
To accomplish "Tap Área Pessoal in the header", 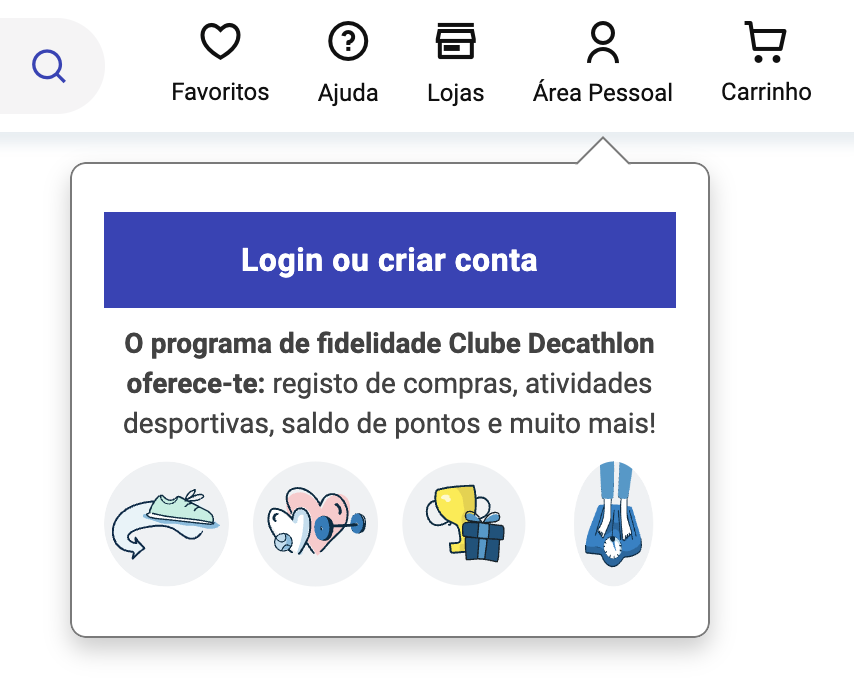I will pos(602,63).
